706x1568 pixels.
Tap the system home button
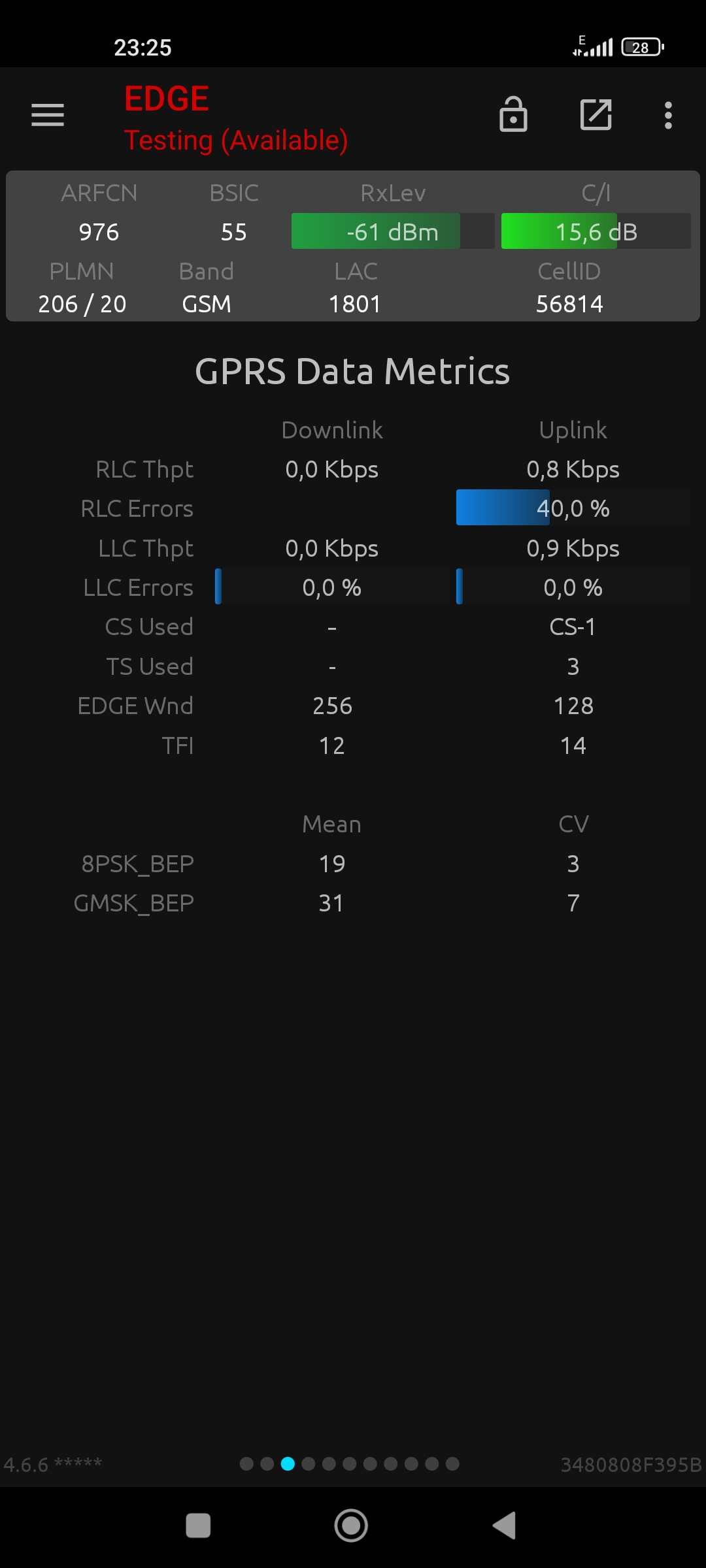coord(351,1526)
